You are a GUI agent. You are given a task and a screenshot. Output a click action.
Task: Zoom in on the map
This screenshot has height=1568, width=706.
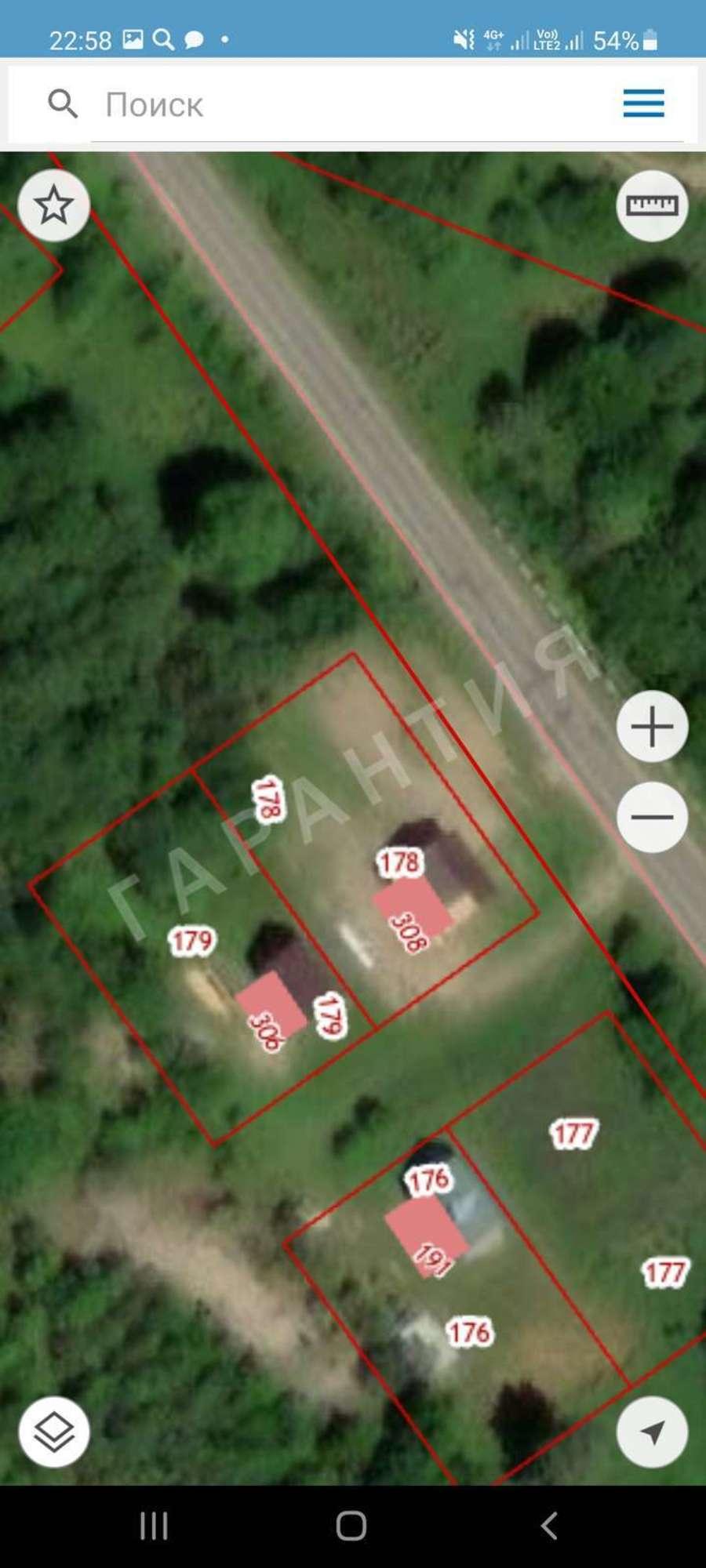click(x=652, y=727)
